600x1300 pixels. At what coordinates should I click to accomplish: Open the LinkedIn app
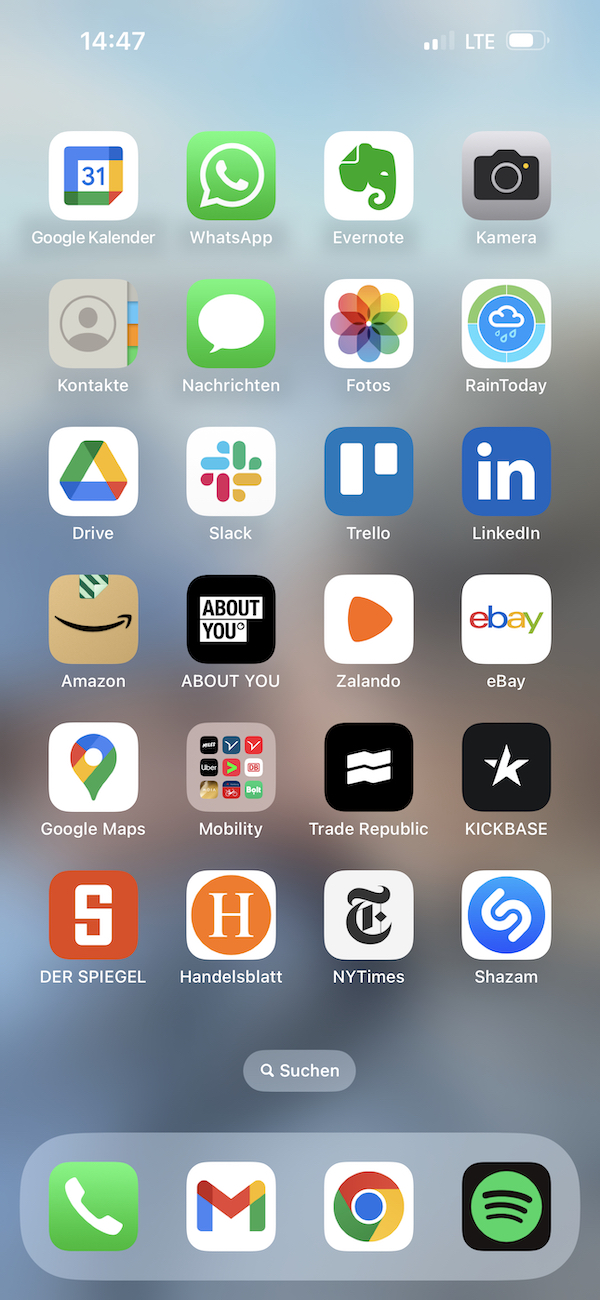(x=506, y=472)
